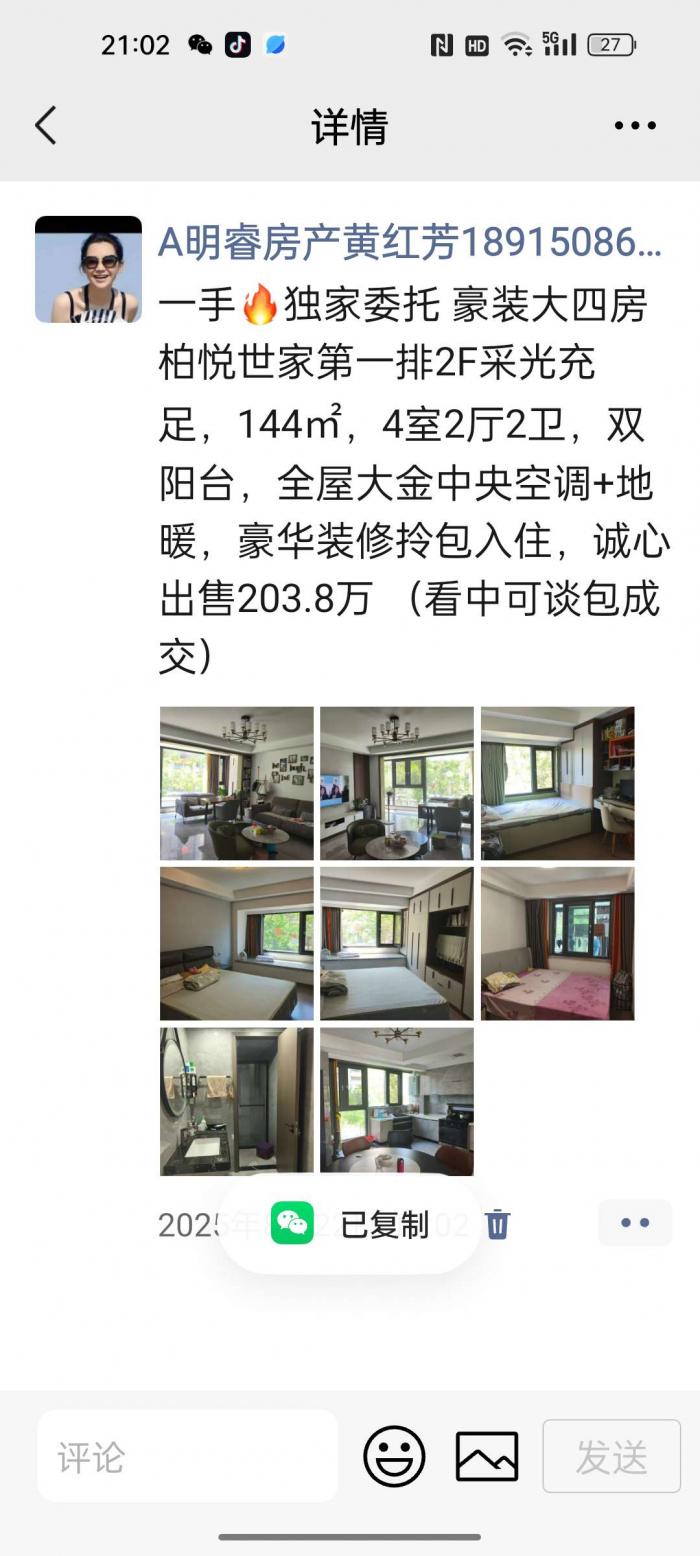700x1556 pixels.
Task: View the living room photo with TV
Action: click(x=397, y=783)
